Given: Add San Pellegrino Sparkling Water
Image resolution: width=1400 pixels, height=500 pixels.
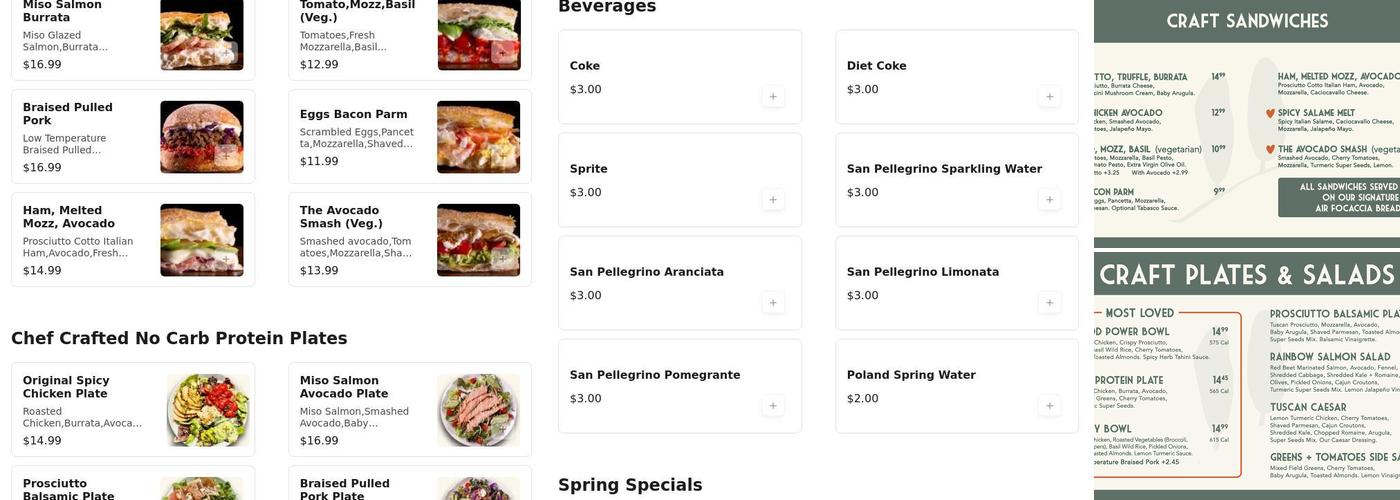Looking at the screenshot, I should tap(1049, 200).
